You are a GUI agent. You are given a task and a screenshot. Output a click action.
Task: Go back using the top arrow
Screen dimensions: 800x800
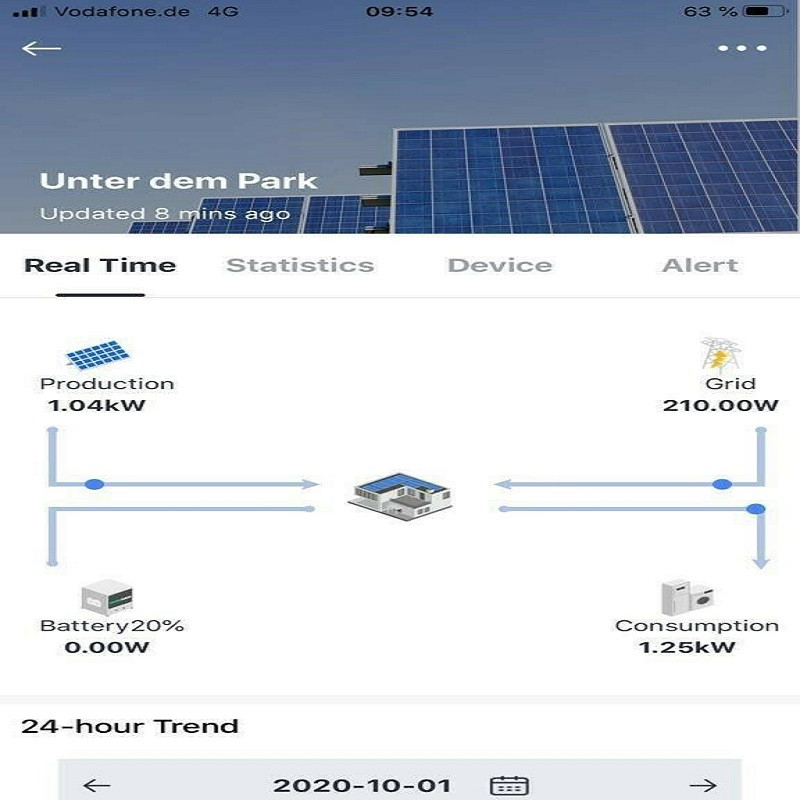[x=41, y=49]
